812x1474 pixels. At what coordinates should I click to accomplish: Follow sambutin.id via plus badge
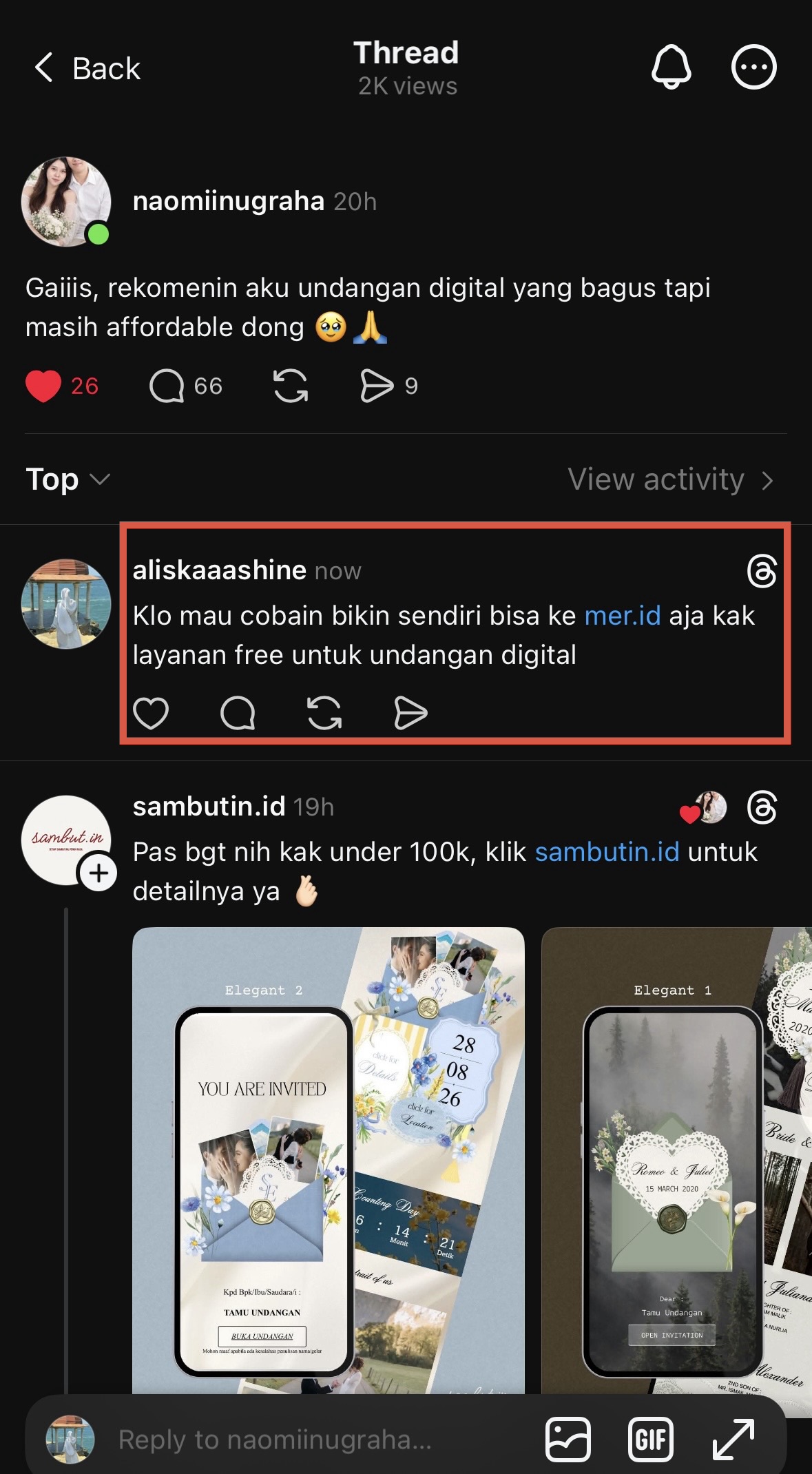pyautogui.click(x=98, y=873)
